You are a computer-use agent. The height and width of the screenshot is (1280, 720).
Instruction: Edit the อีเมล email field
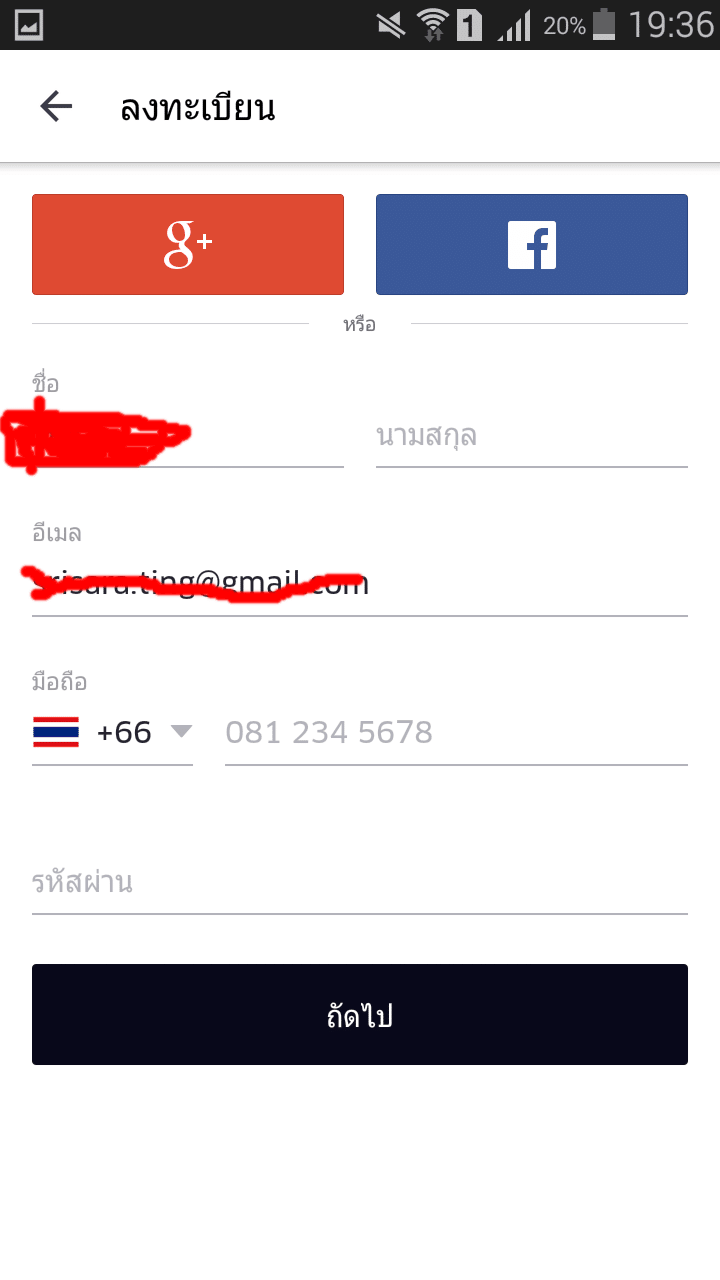(x=360, y=584)
